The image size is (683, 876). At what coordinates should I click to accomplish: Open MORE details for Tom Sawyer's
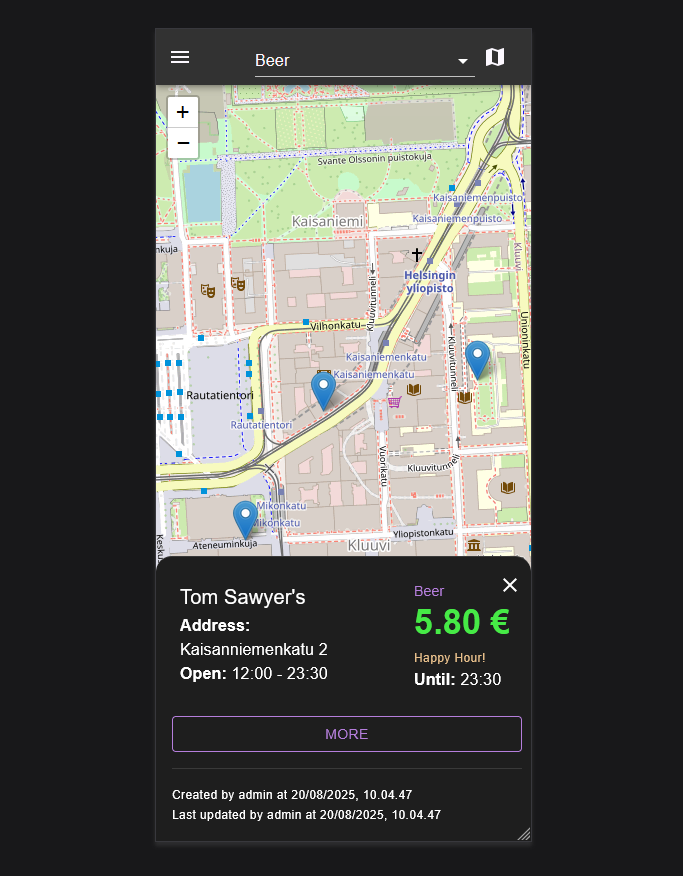click(x=347, y=734)
